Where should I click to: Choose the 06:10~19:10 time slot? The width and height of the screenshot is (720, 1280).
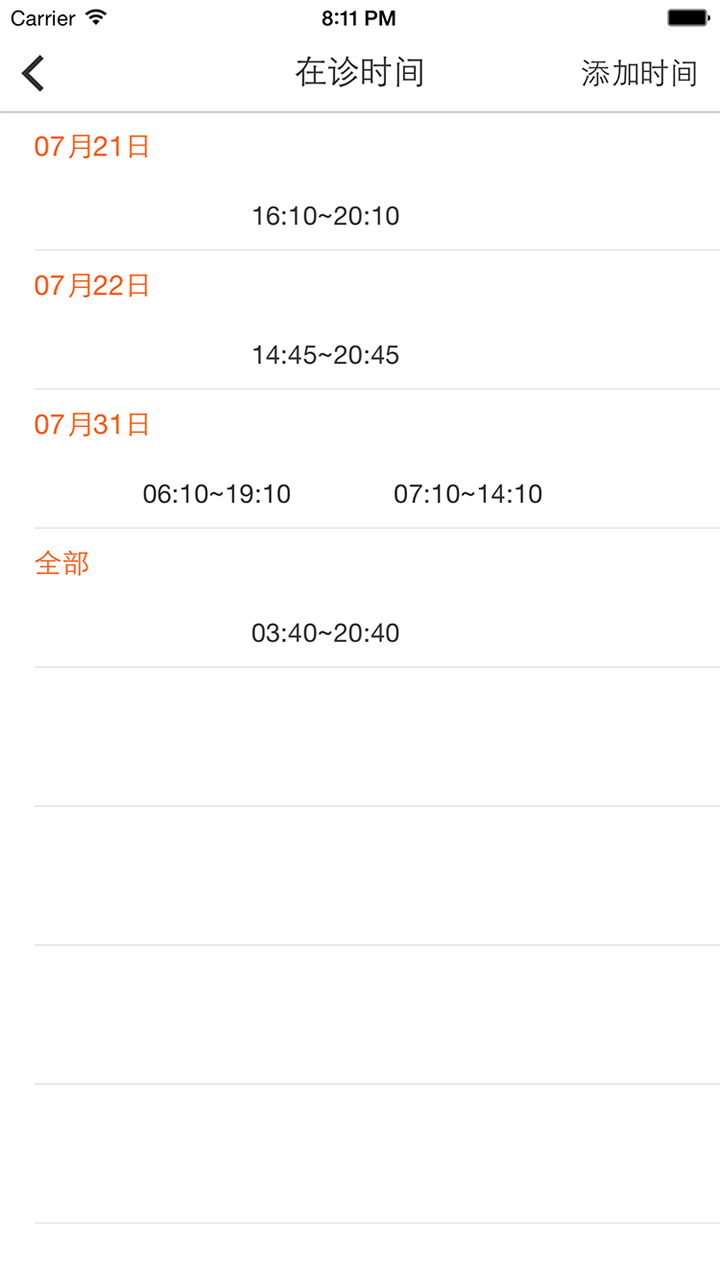[217, 494]
